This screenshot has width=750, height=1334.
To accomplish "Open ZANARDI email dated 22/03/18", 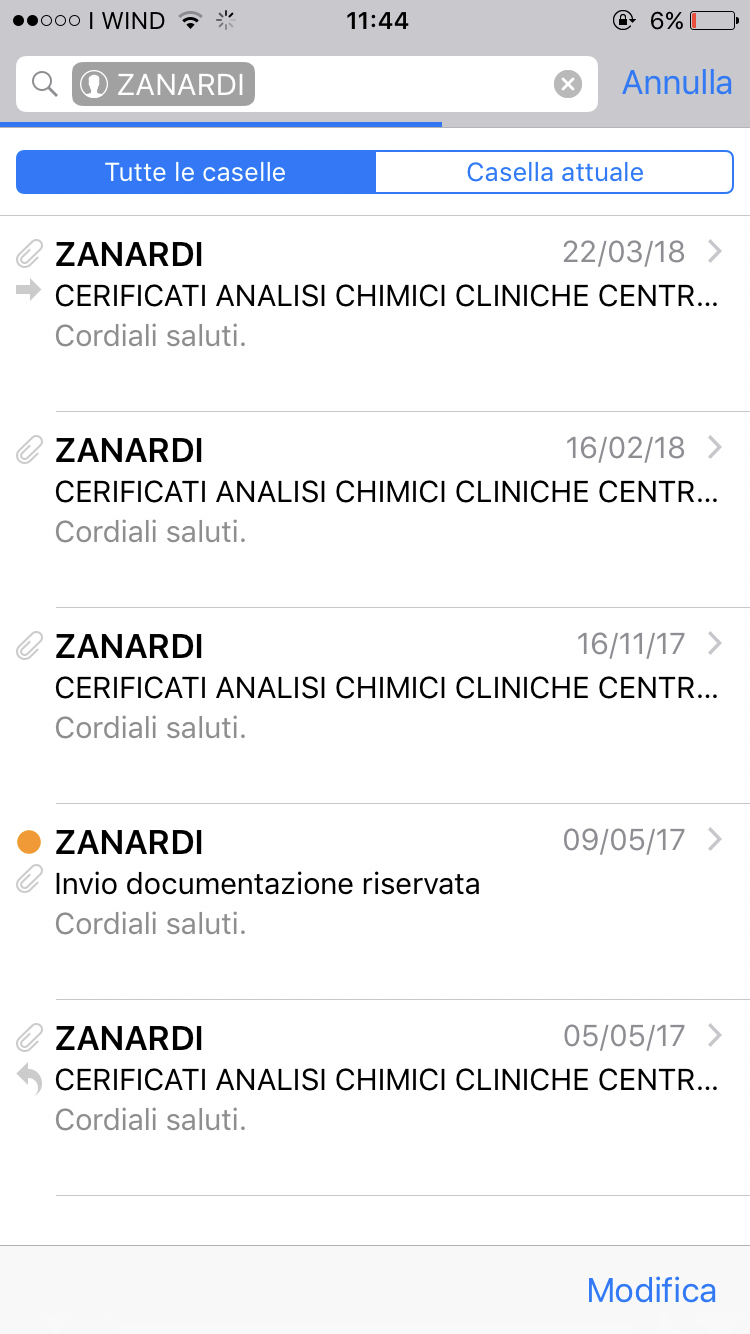I will [x=375, y=314].
